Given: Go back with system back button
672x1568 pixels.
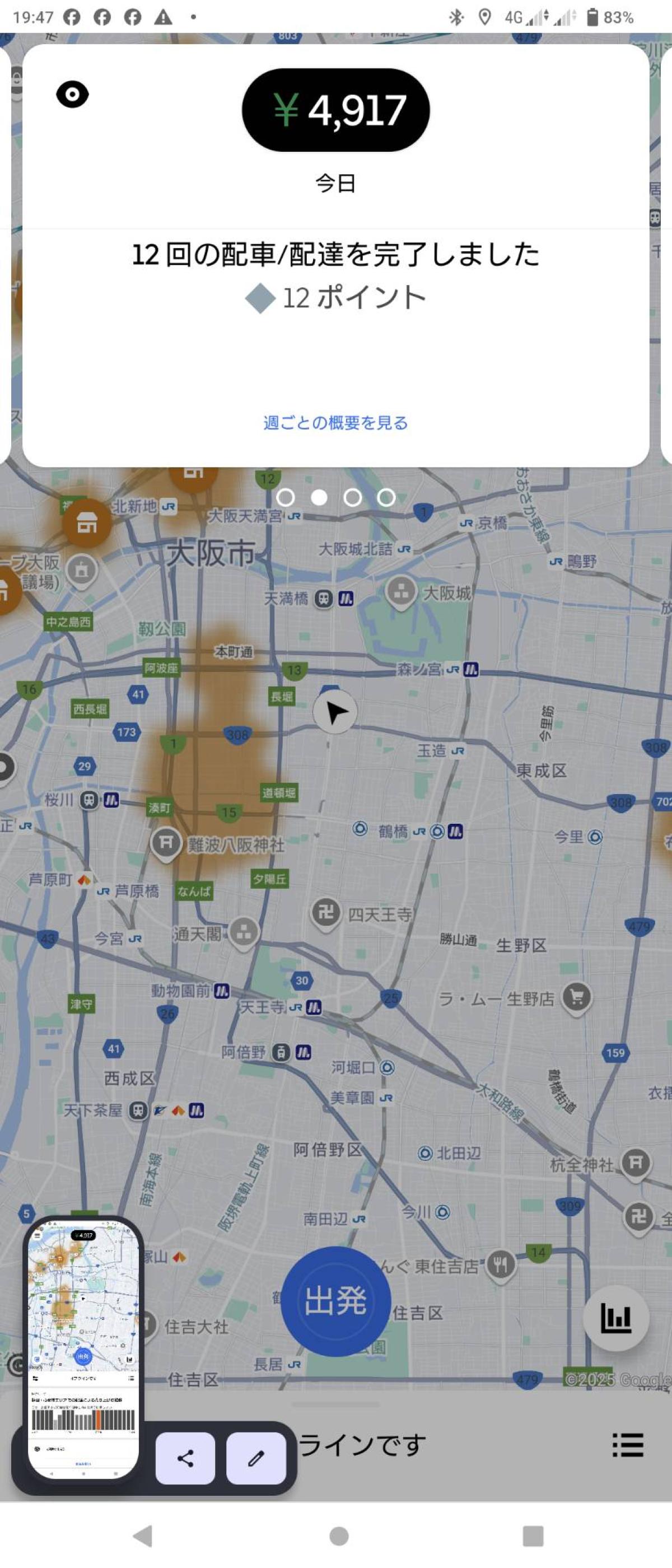Looking at the screenshot, I should pos(143,1536).
